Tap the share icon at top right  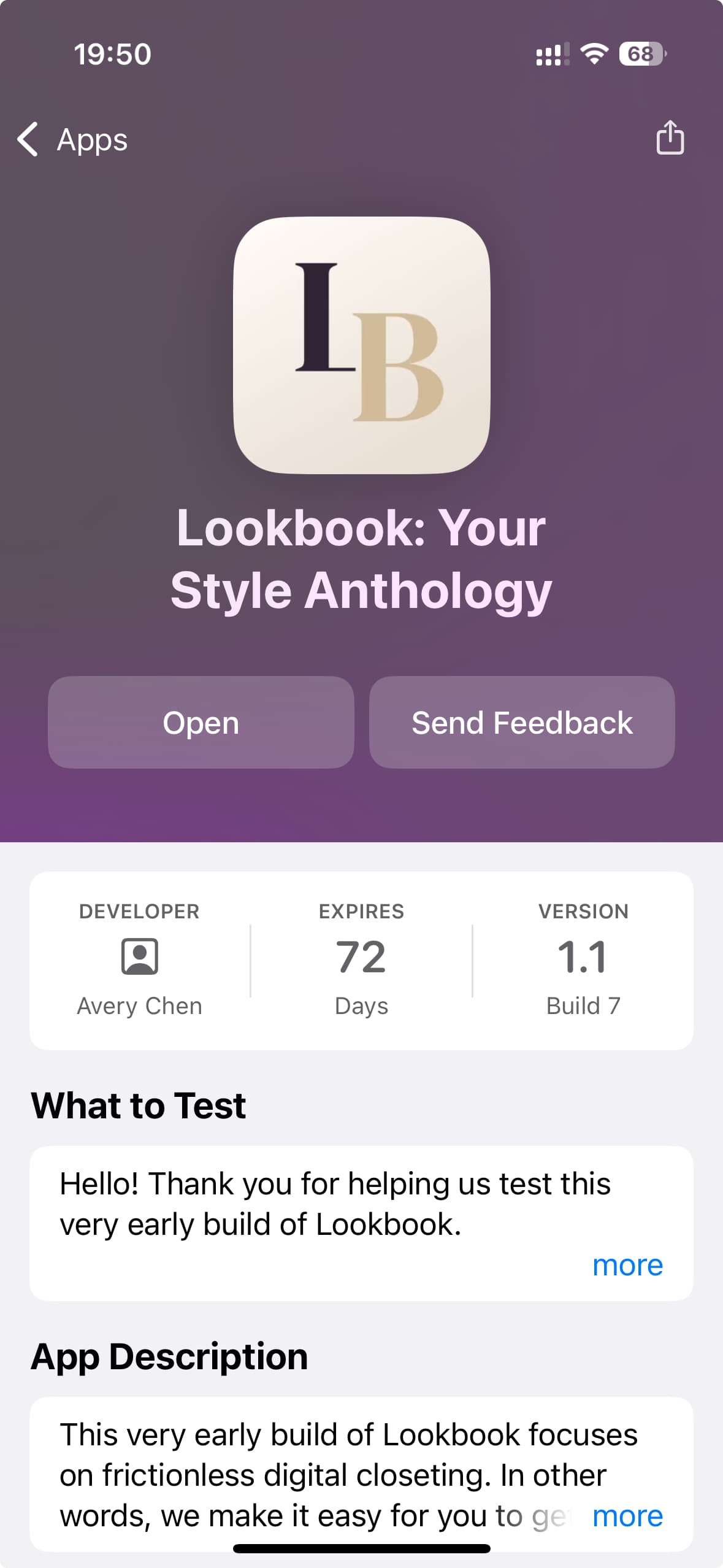(x=670, y=139)
